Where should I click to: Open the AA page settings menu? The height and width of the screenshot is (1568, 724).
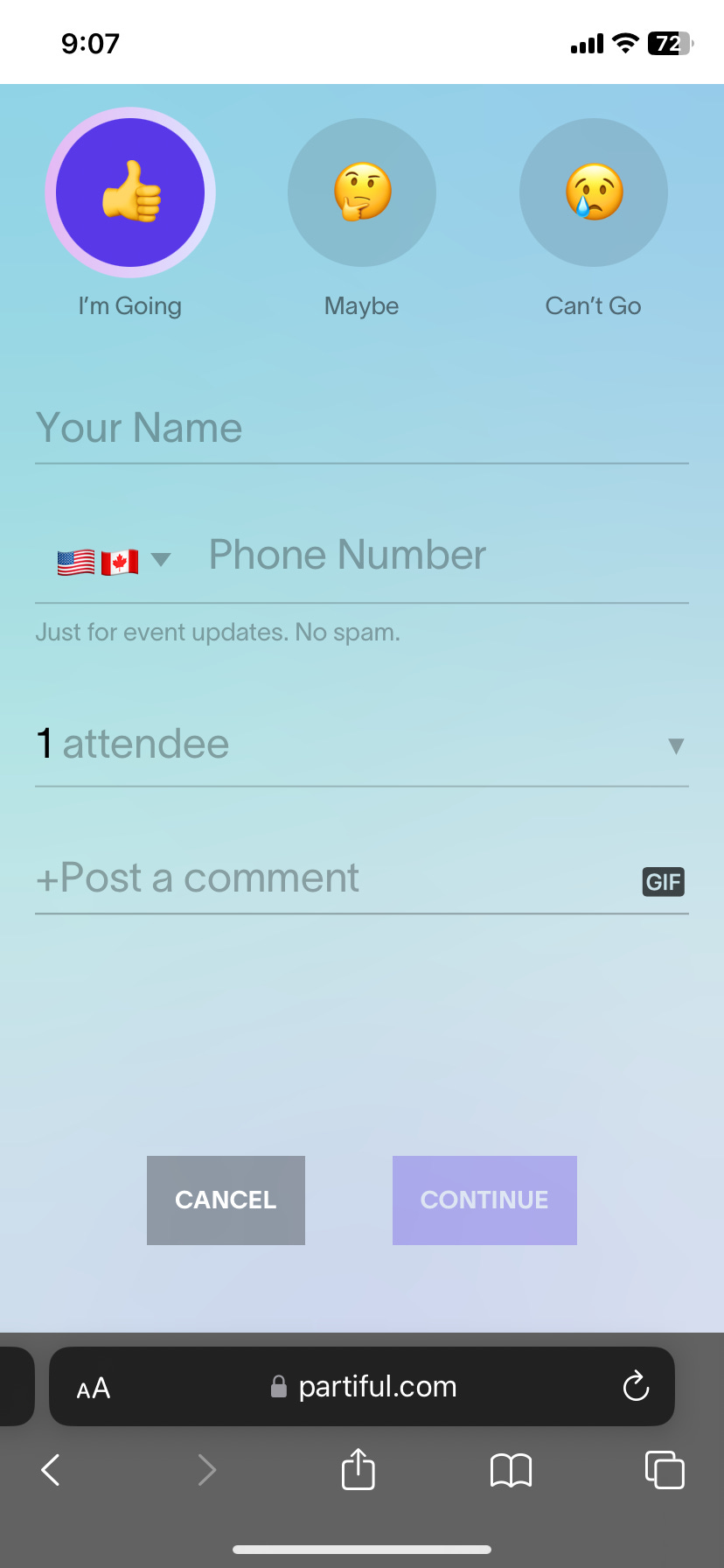(x=94, y=1389)
